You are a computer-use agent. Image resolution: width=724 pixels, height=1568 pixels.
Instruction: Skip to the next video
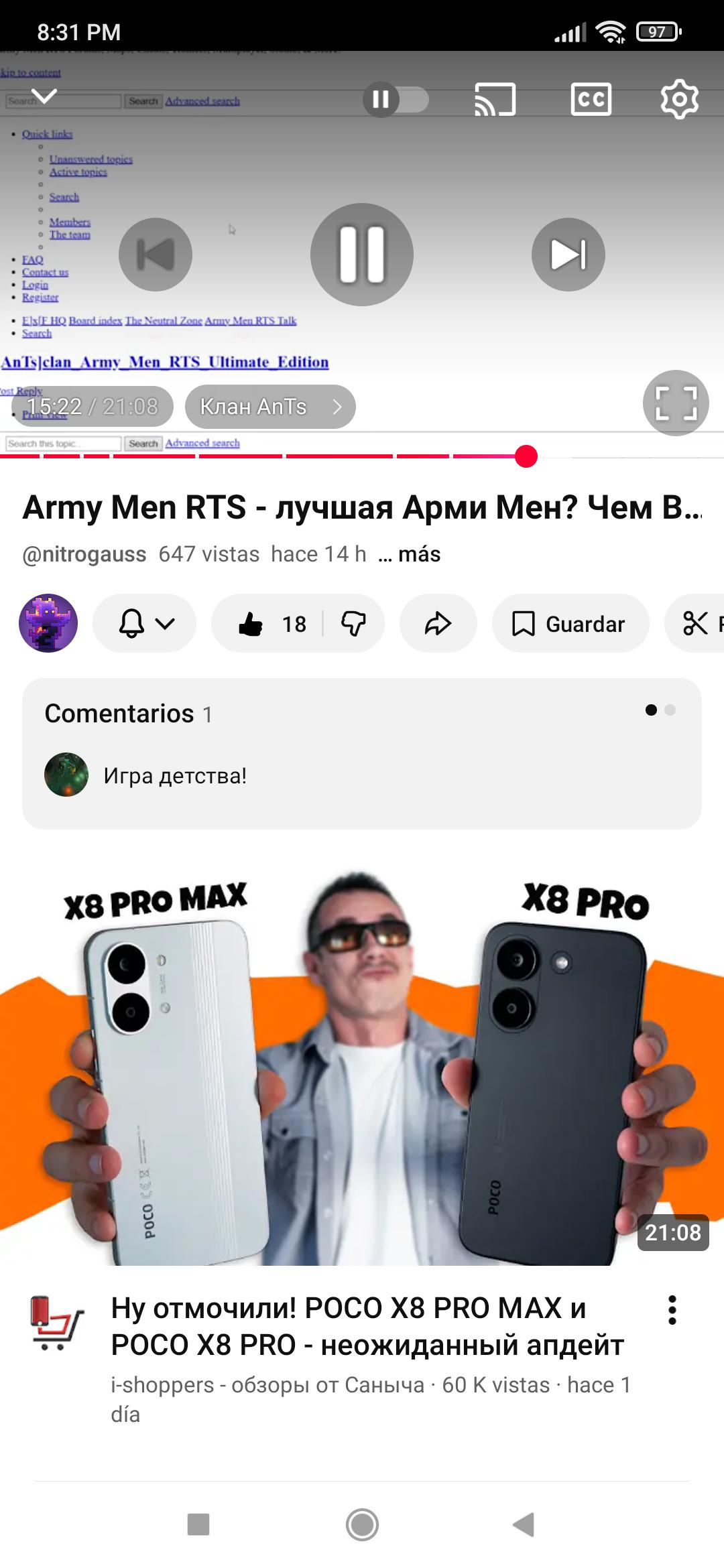pyautogui.click(x=568, y=255)
